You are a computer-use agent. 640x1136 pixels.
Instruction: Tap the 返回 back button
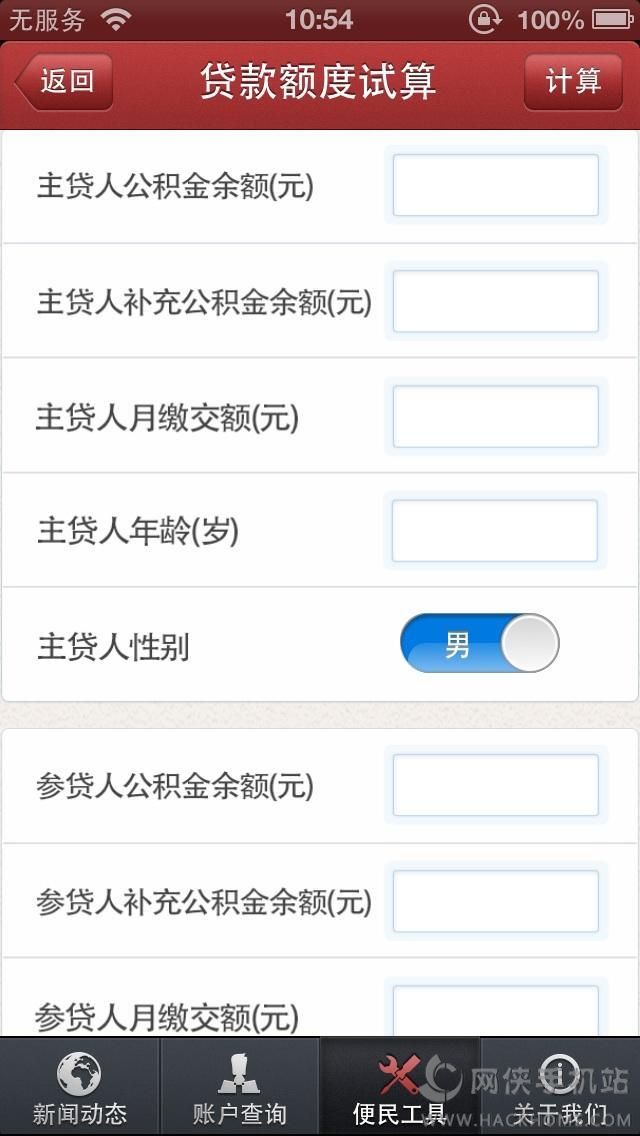click(63, 81)
